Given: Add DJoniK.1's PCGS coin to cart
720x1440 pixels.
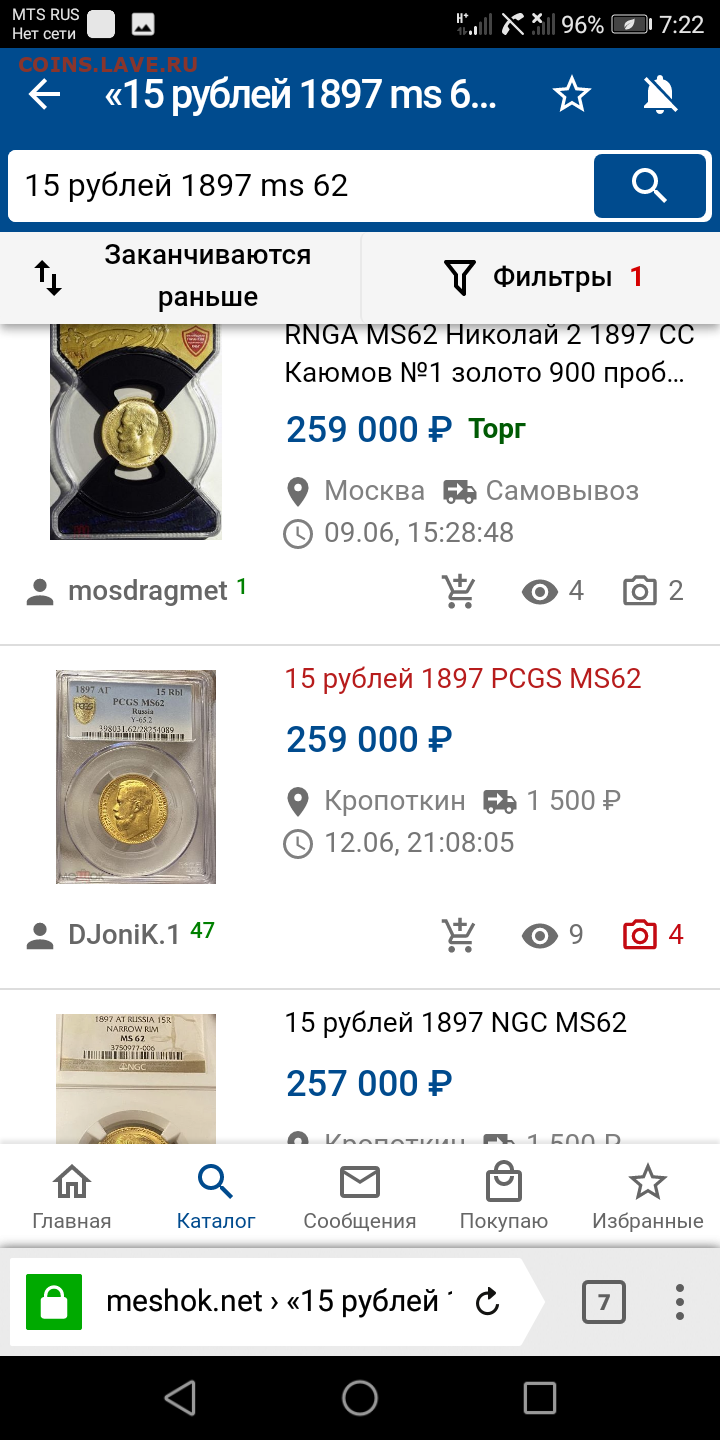Looking at the screenshot, I should [459, 935].
